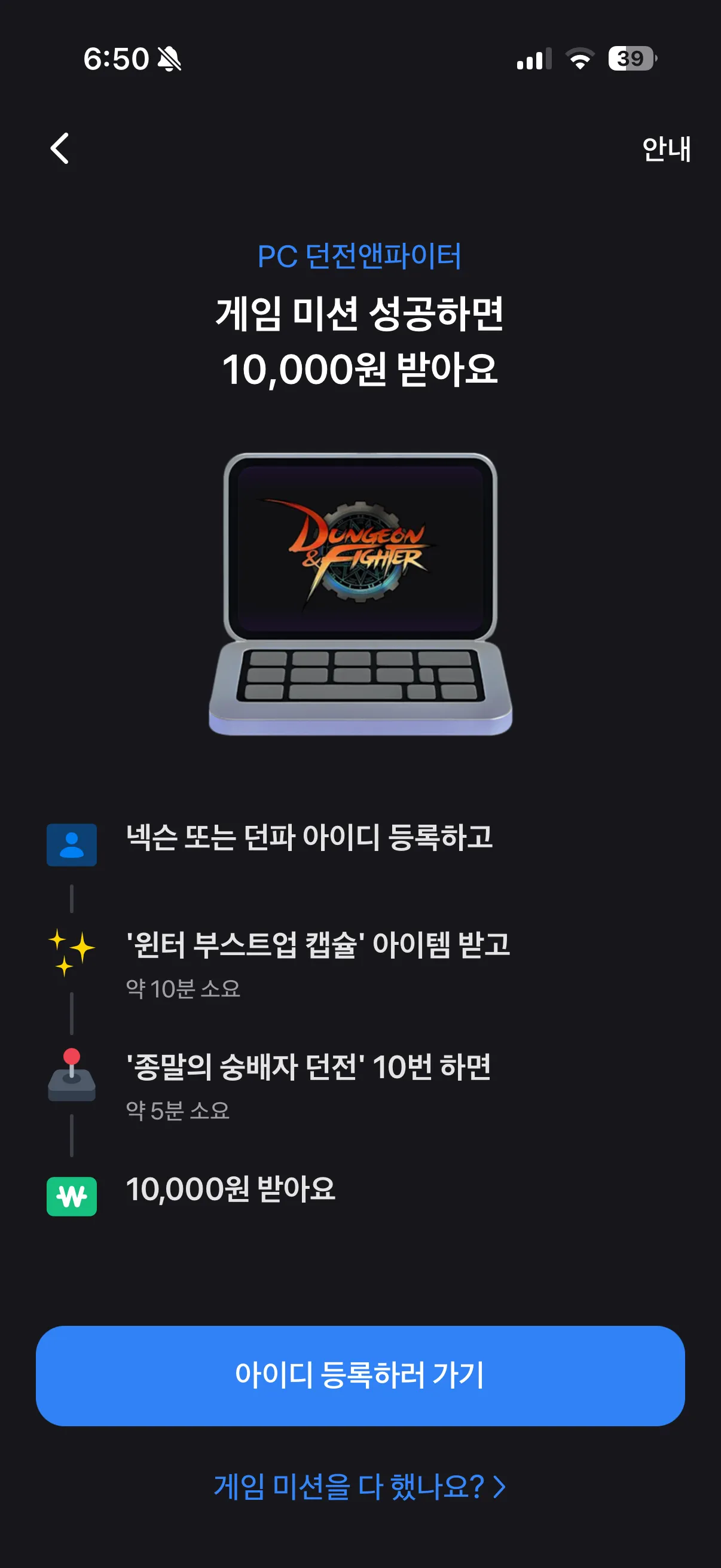Click the blue user profile icon
The height and width of the screenshot is (1568, 721).
click(x=72, y=844)
